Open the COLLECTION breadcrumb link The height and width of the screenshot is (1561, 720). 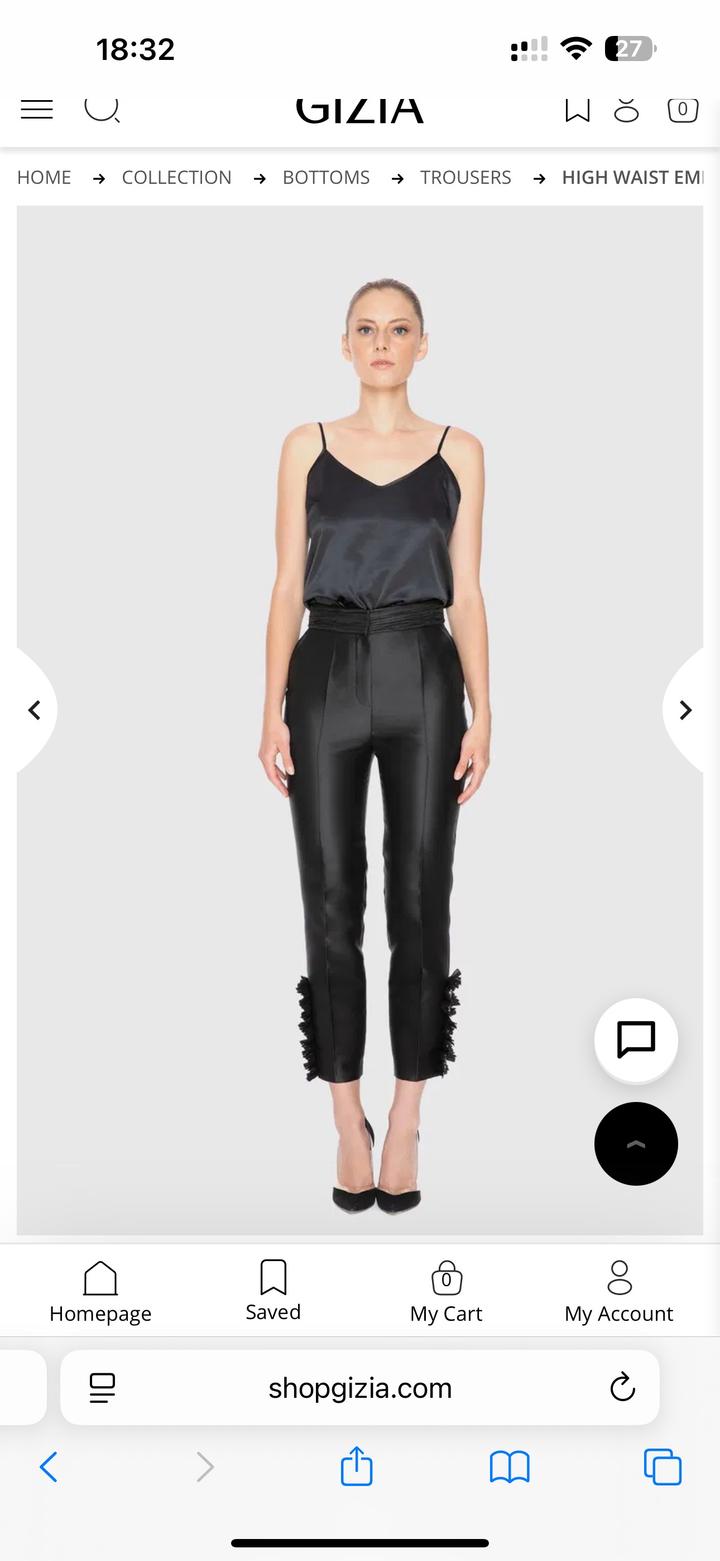point(176,178)
